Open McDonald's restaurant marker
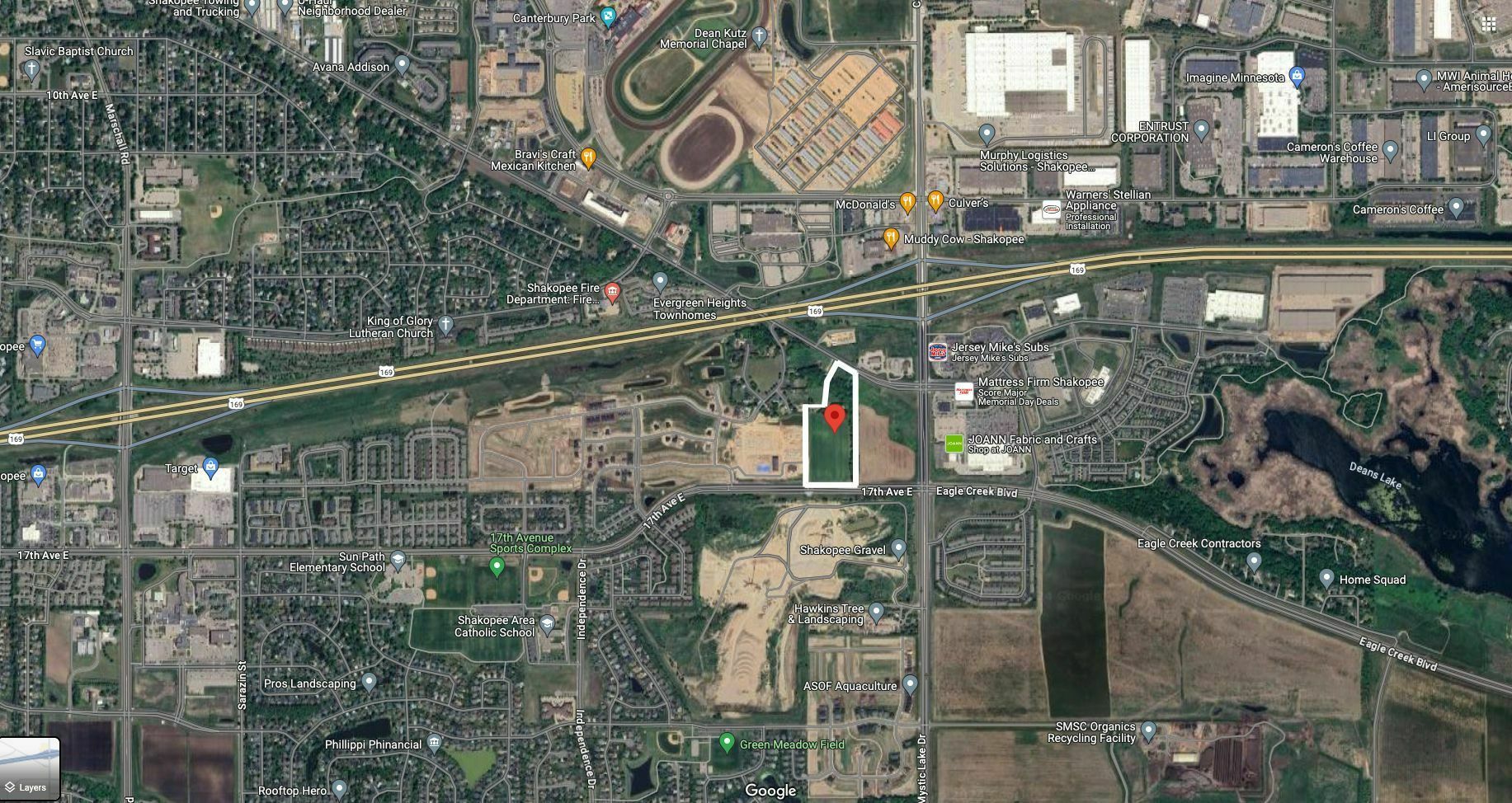Image resolution: width=1512 pixels, height=803 pixels. point(907,201)
